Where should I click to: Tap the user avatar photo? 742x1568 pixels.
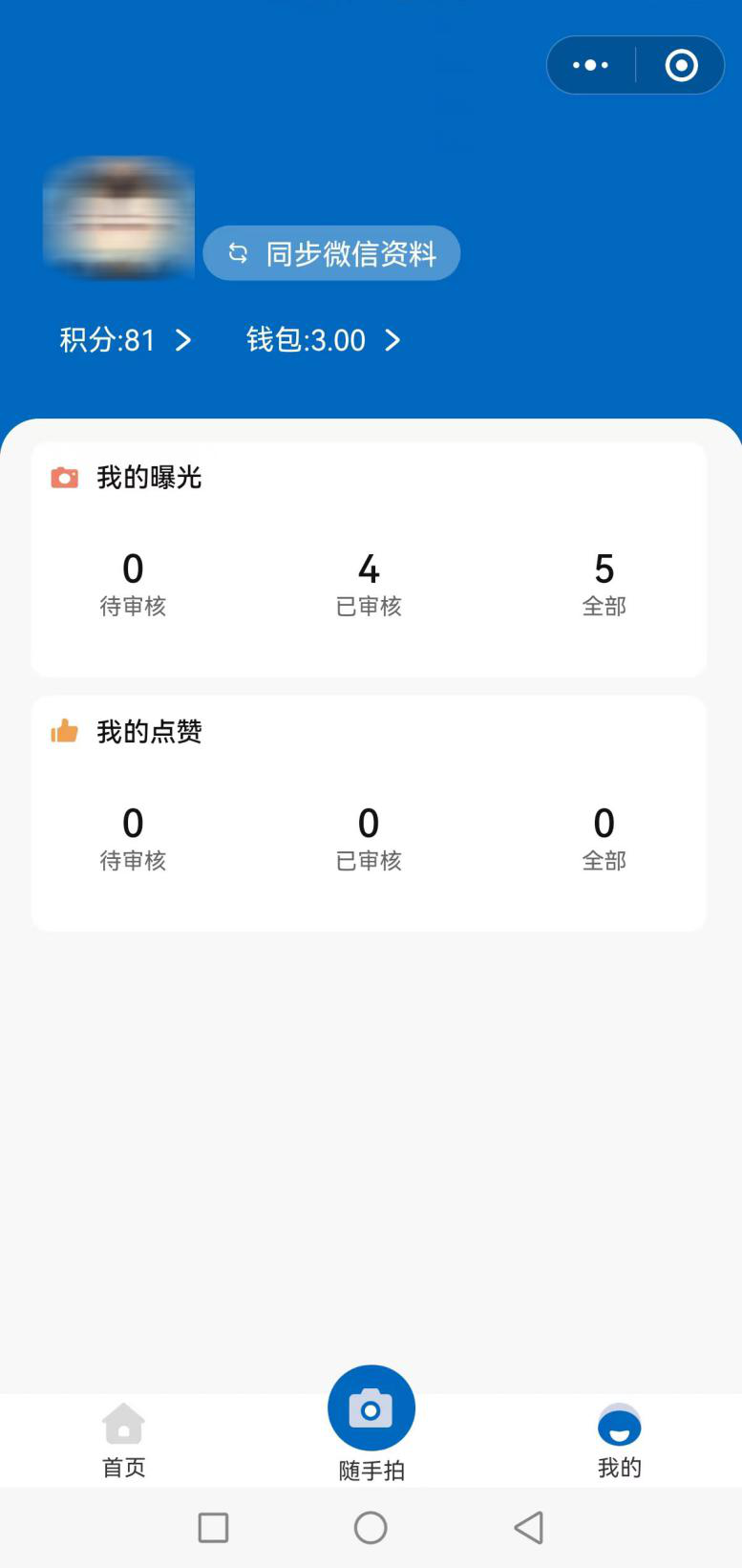[118, 218]
